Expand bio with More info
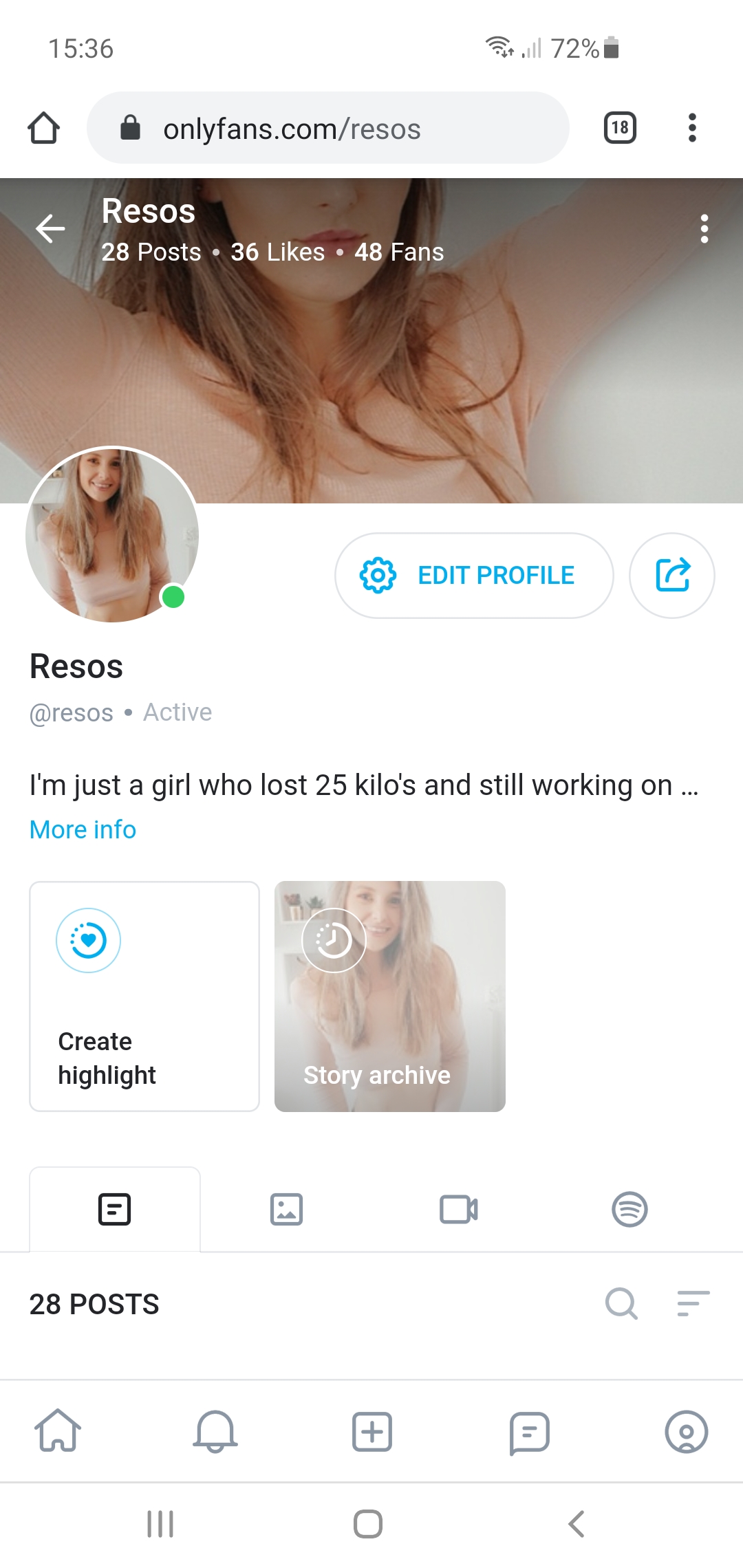This screenshot has width=743, height=1568. pyautogui.click(x=83, y=829)
